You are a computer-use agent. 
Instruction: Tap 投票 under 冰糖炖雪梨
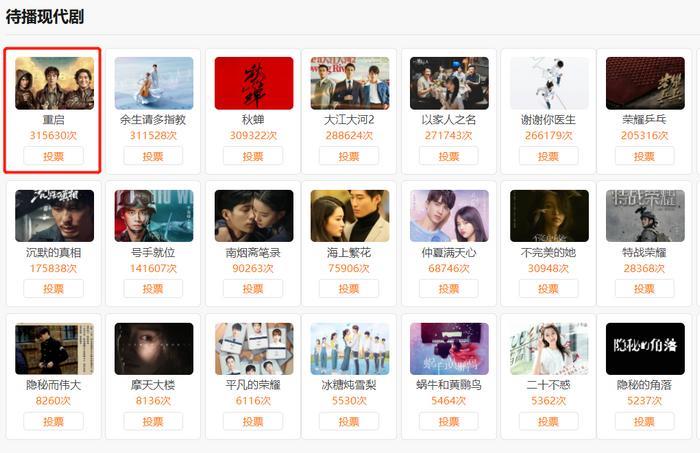pyautogui.click(x=349, y=421)
